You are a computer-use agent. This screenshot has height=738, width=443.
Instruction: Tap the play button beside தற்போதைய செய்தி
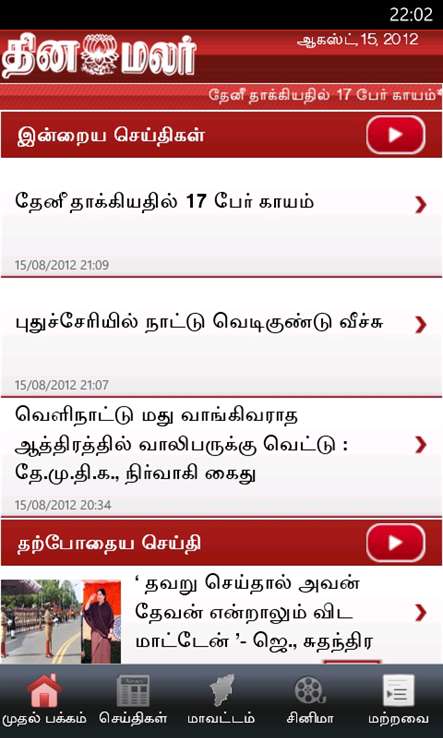point(395,543)
